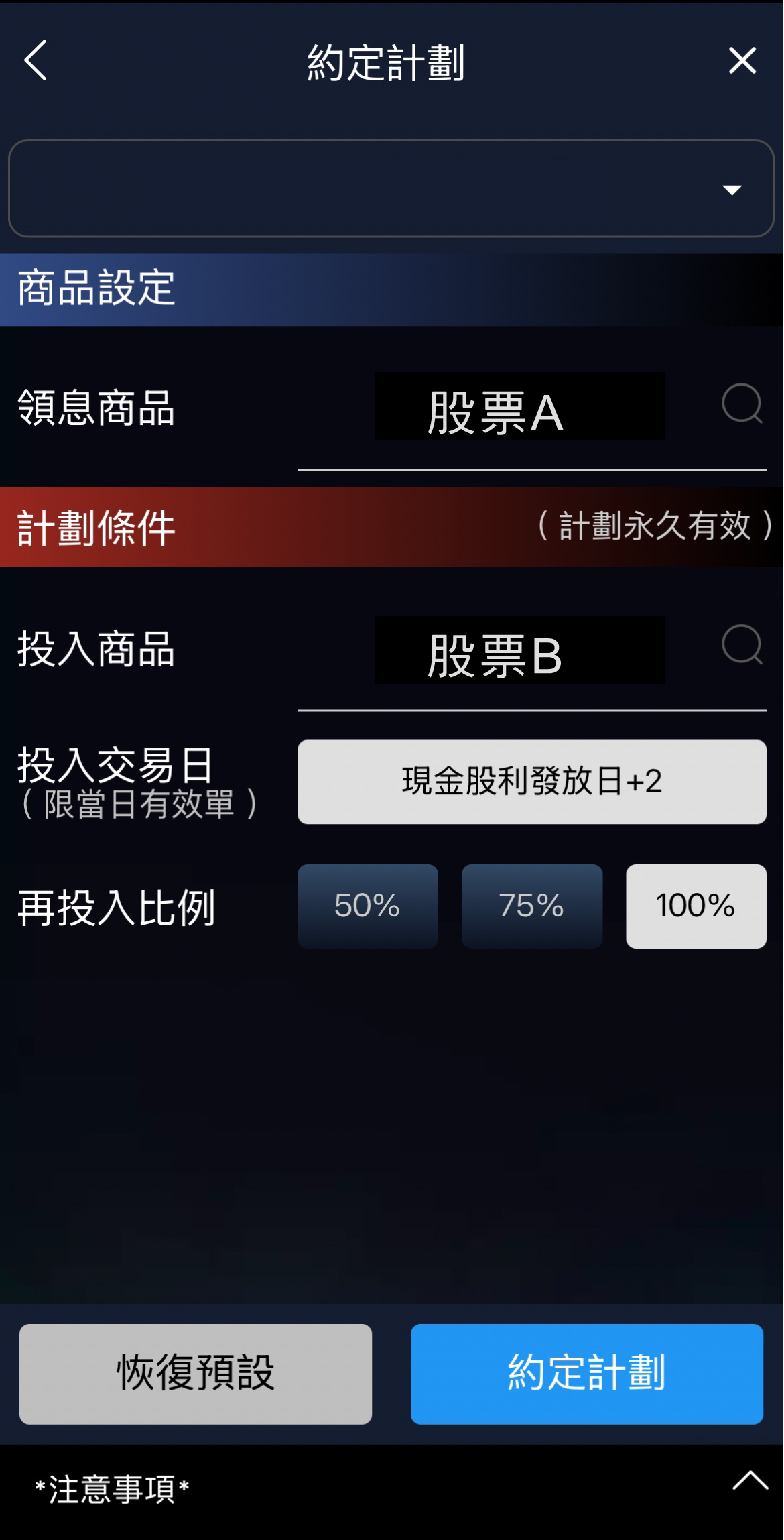Expand the 注意事項 notes panel
Image resolution: width=784 pixels, height=1540 pixels.
(749, 1480)
